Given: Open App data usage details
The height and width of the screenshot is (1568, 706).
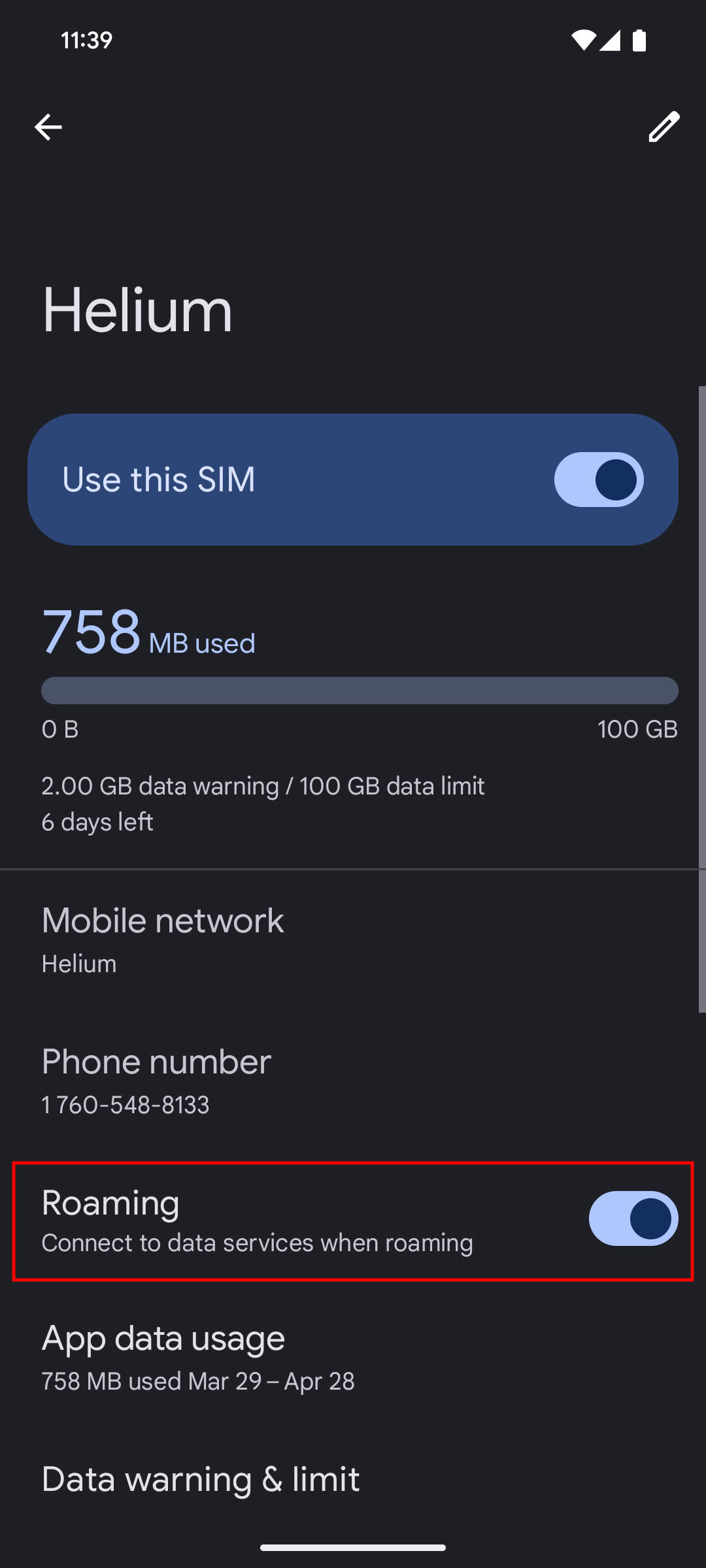Looking at the screenshot, I should coord(353,1358).
